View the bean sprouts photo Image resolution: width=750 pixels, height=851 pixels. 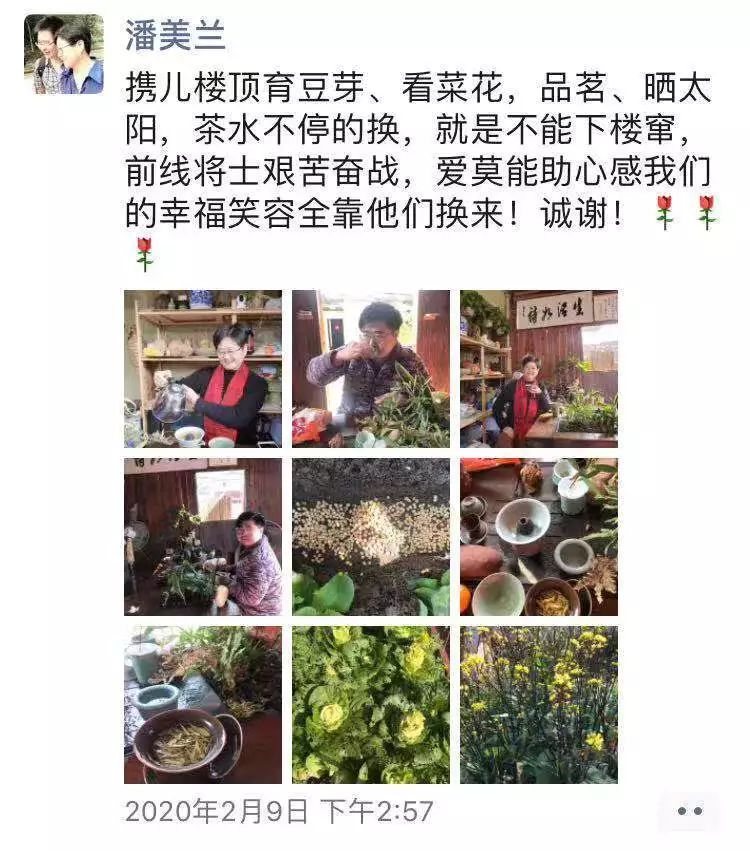371,537
